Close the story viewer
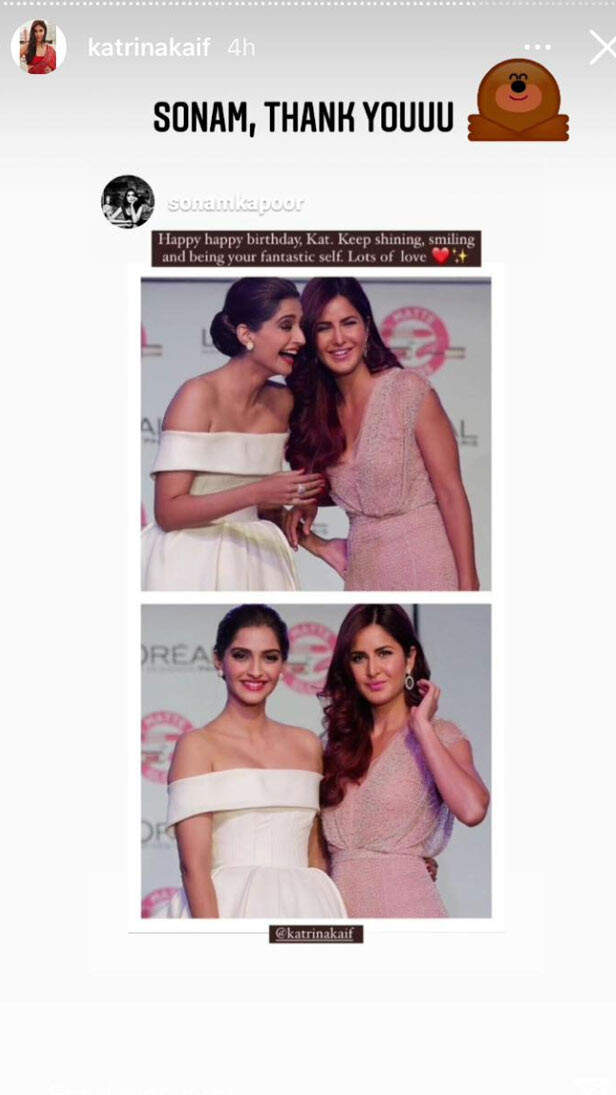Viewport: 616px width, 1095px height. point(601,47)
